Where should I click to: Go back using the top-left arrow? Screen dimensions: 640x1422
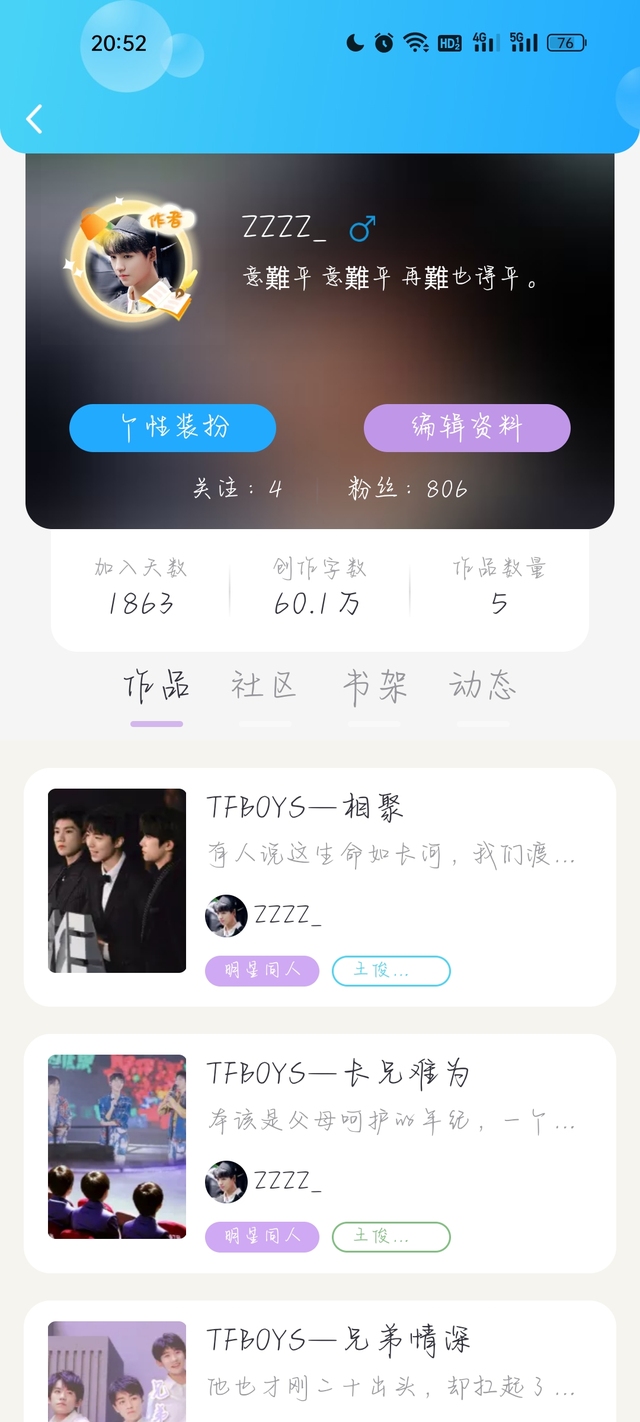click(35, 119)
